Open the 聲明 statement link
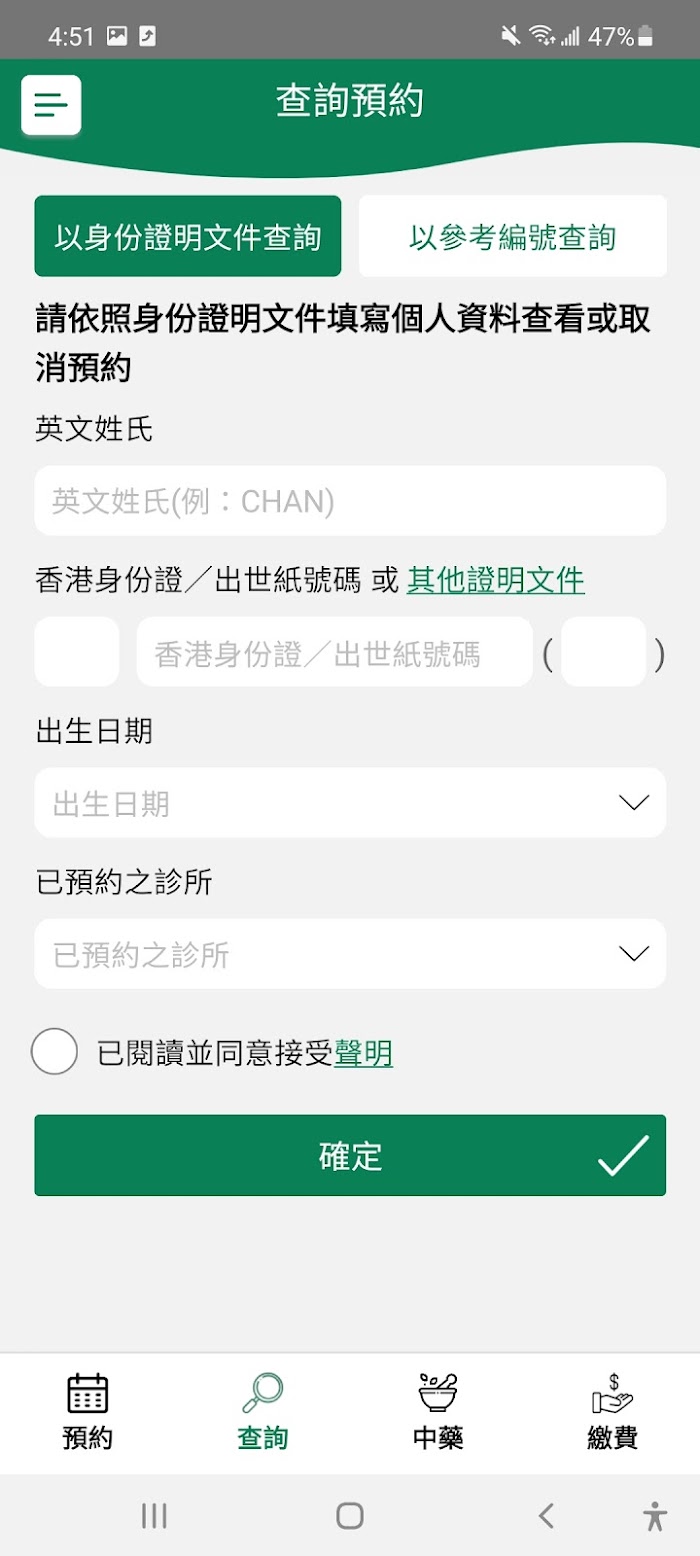The image size is (700, 1556). (x=363, y=1053)
